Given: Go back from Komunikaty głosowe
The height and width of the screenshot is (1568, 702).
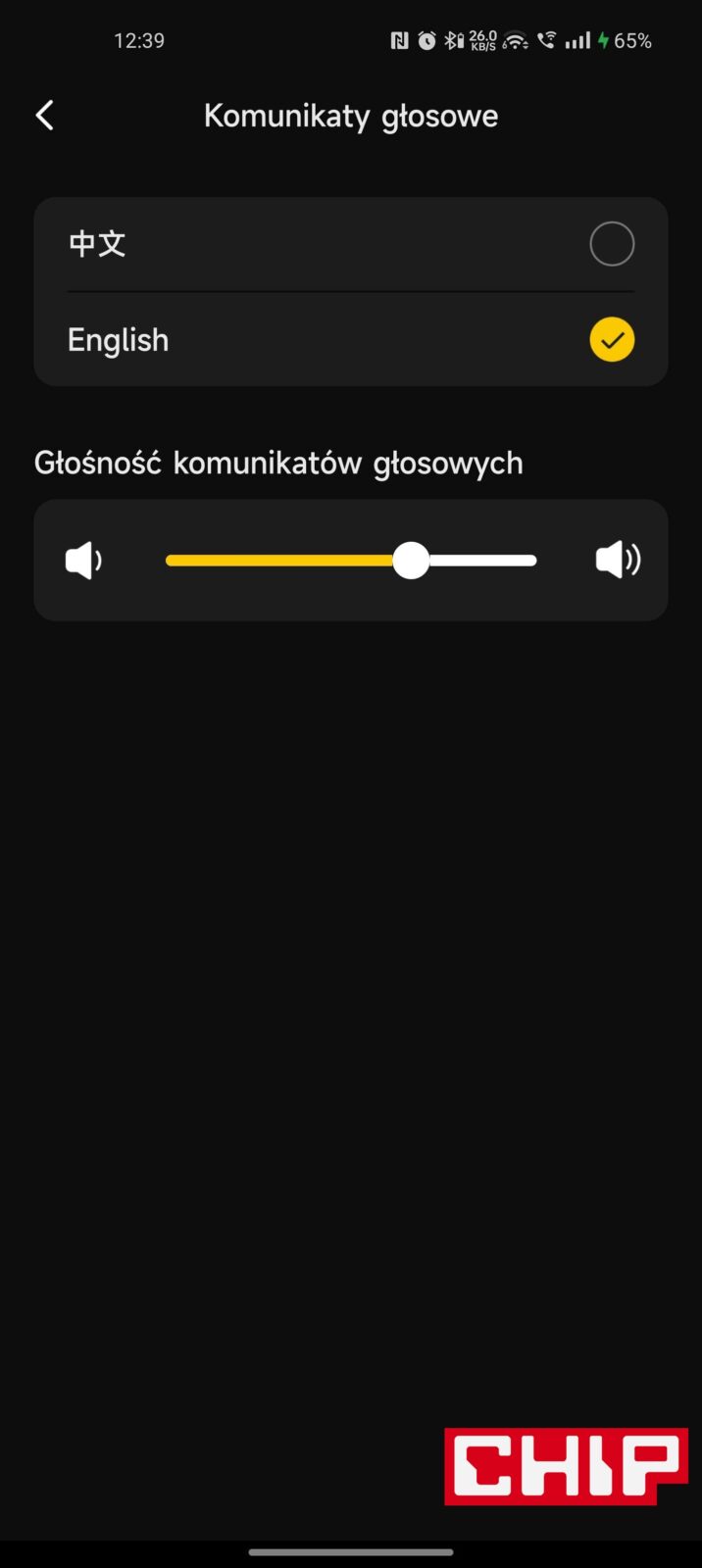Looking at the screenshot, I should tap(44, 116).
